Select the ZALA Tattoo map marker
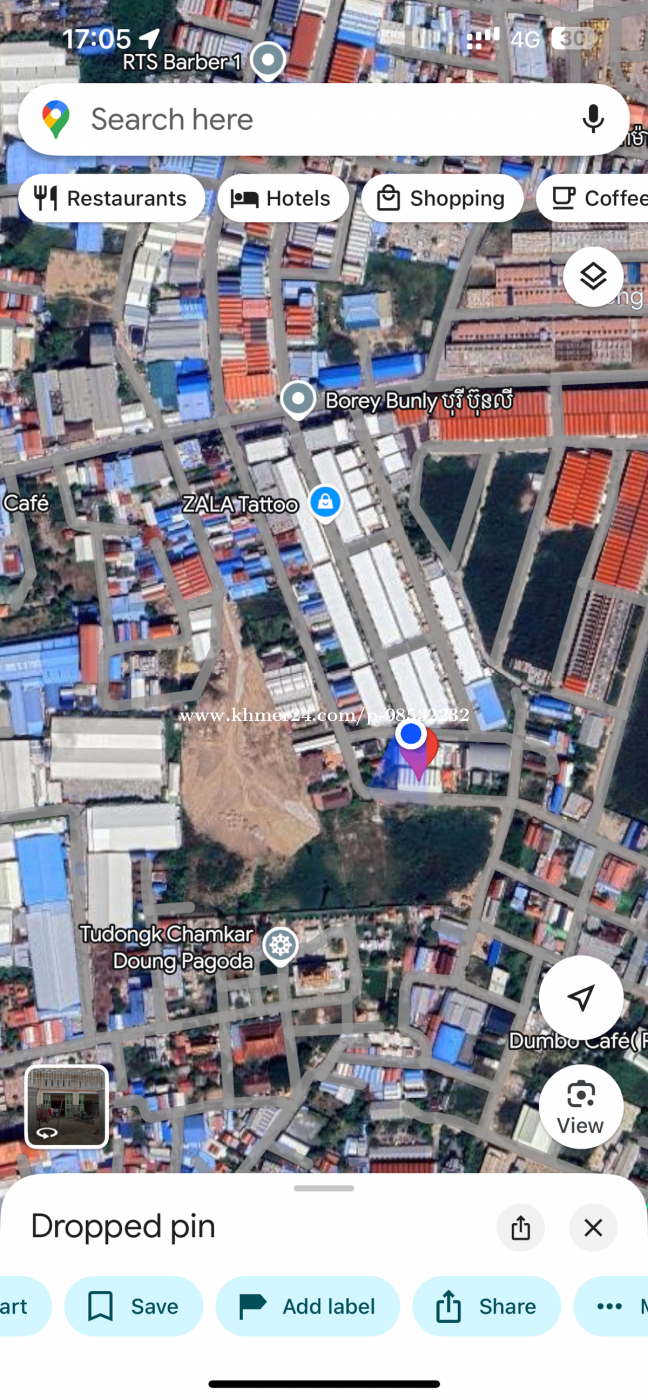The image size is (648, 1400). click(324, 503)
